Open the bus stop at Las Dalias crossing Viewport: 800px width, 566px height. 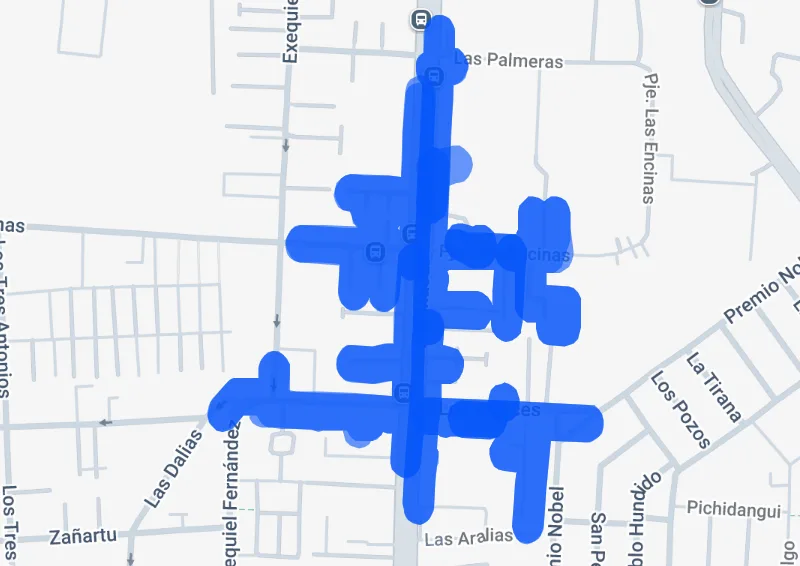404,392
